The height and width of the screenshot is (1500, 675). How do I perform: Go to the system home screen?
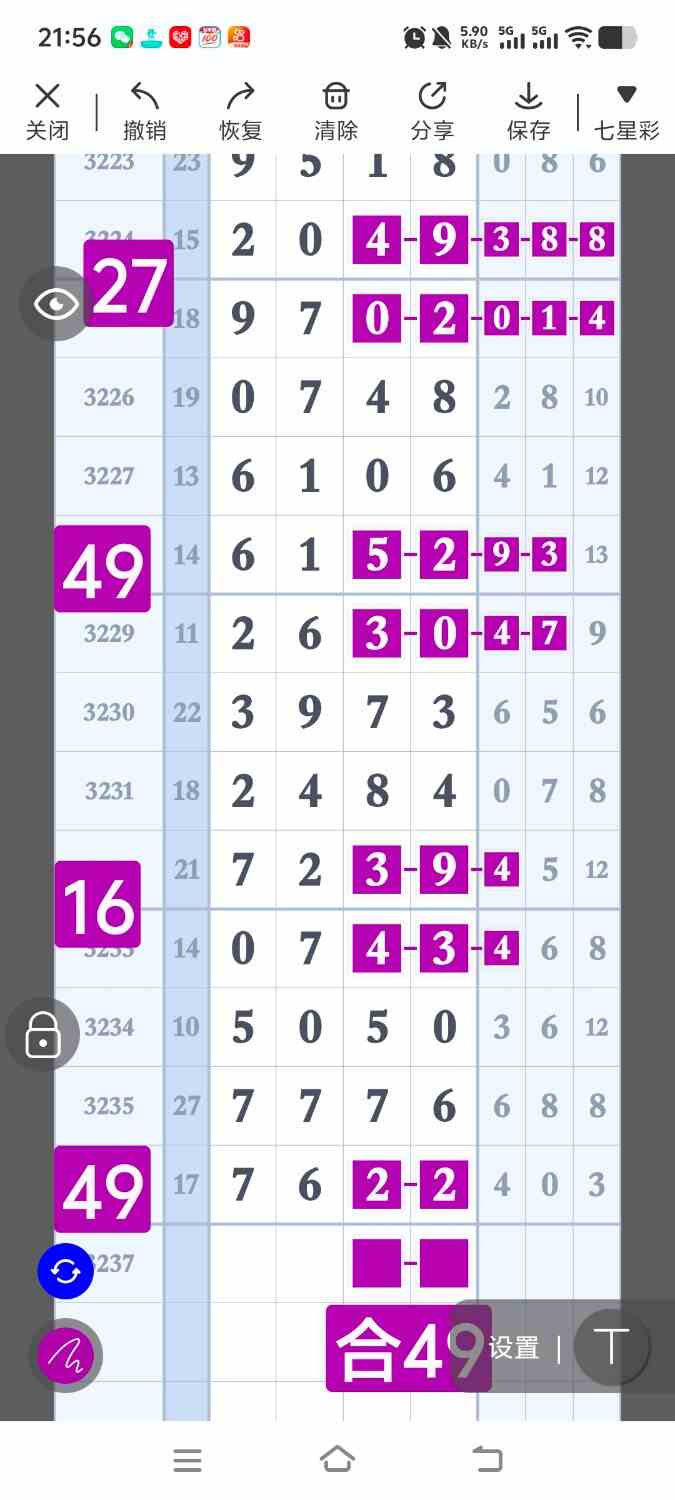point(337,1460)
